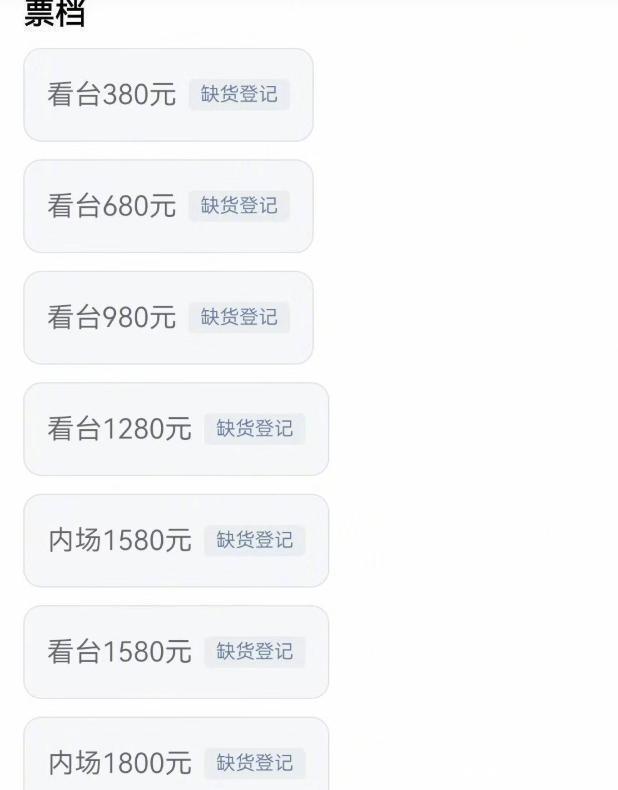Select the 内场1800元 ticket tier
The height and width of the screenshot is (790, 618).
175,762
